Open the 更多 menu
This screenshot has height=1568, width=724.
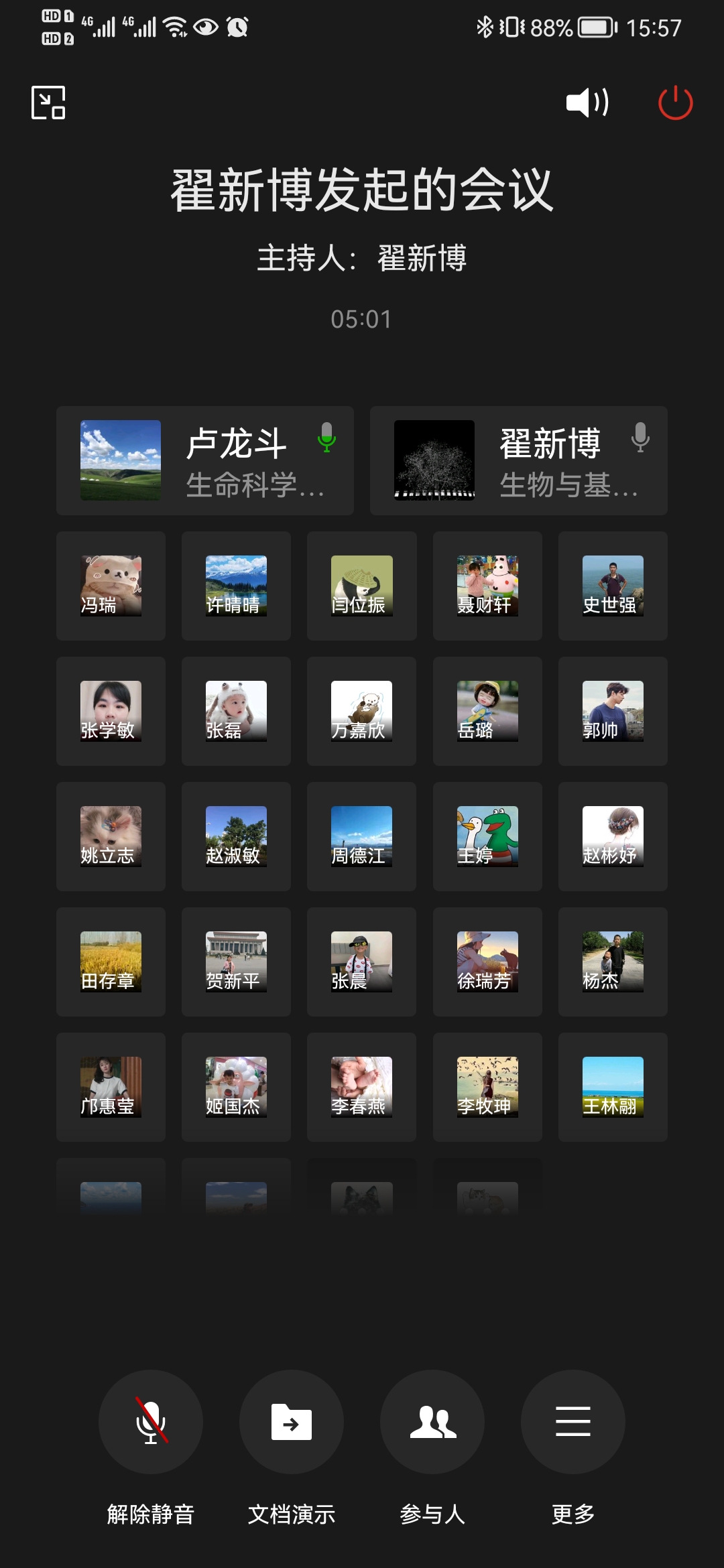[x=573, y=1421]
